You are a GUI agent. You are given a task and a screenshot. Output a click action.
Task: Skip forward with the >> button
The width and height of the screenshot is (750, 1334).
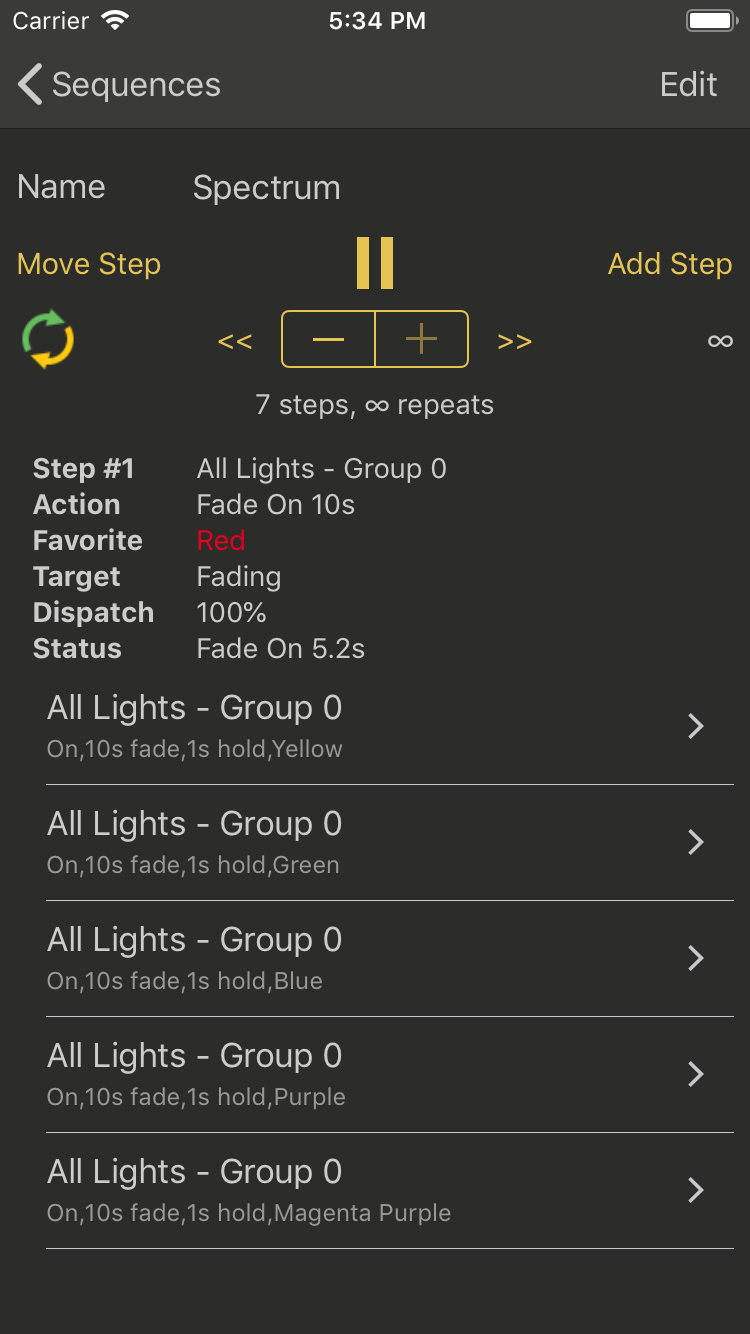[514, 341]
